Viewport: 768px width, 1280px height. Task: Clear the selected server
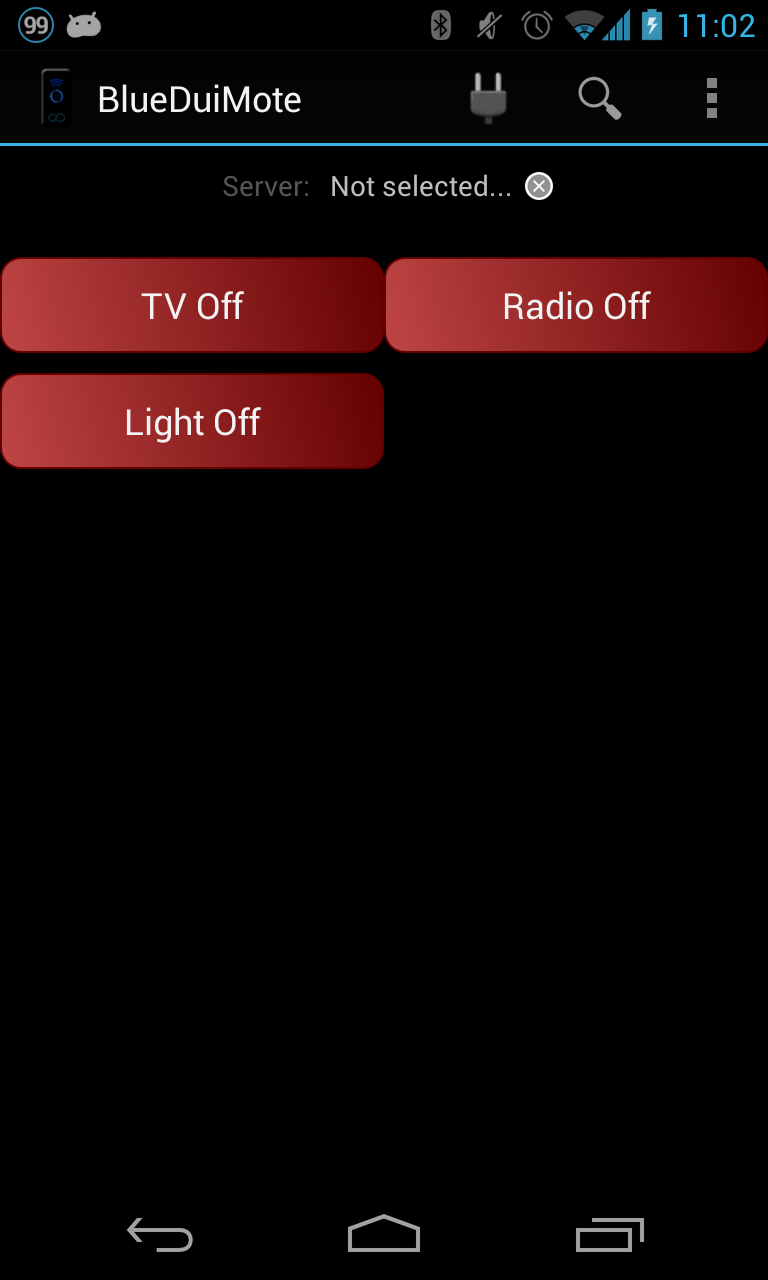pos(539,187)
